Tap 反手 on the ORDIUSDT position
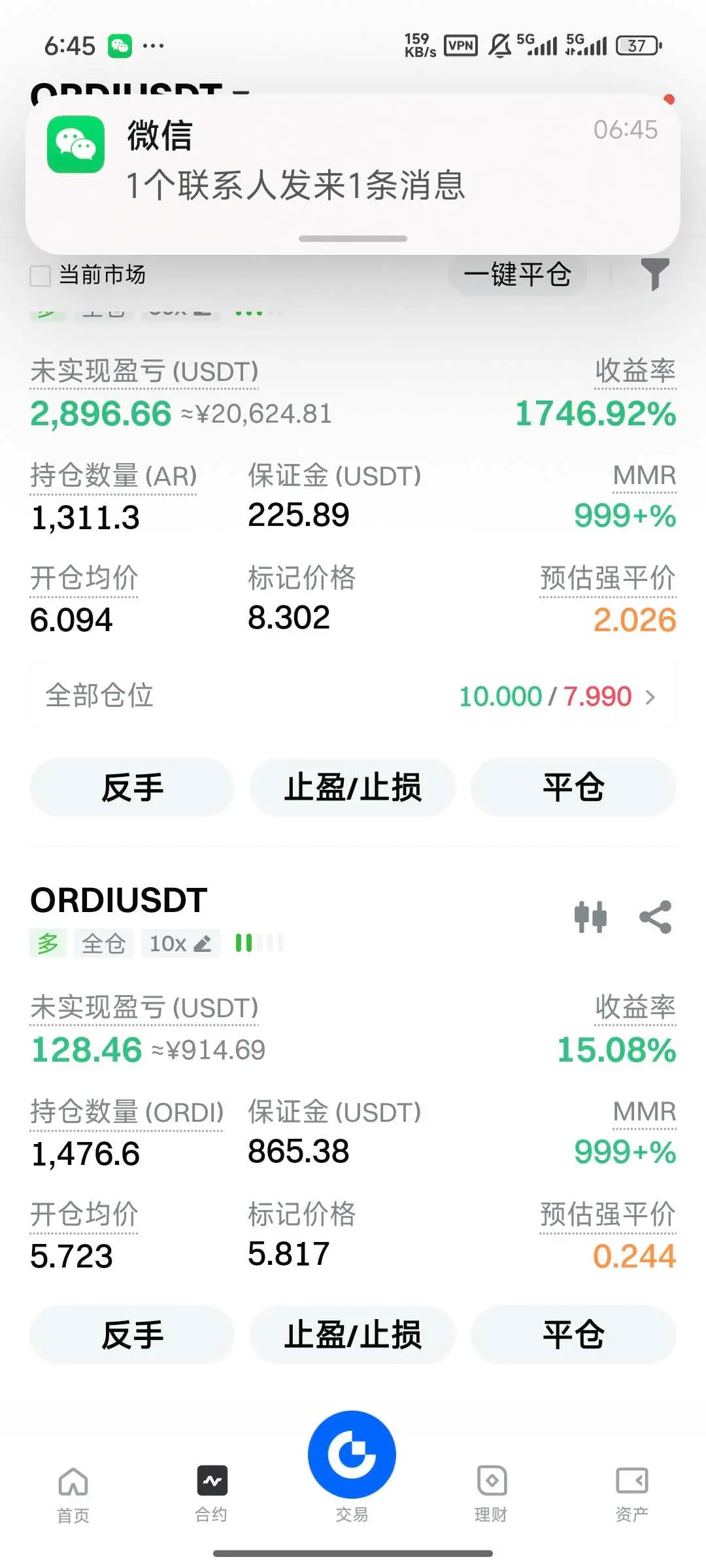The image size is (706, 1568). pos(132,1335)
